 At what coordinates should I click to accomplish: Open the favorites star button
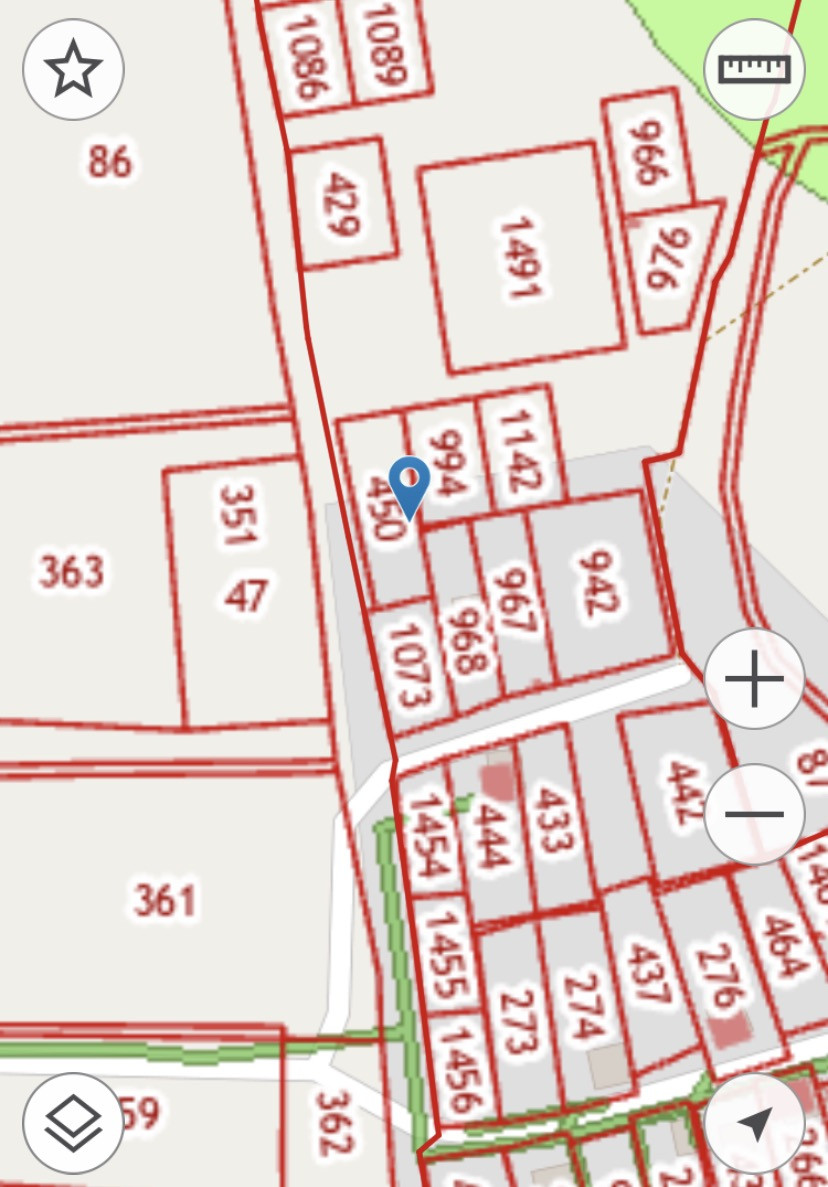tap(73, 70)
